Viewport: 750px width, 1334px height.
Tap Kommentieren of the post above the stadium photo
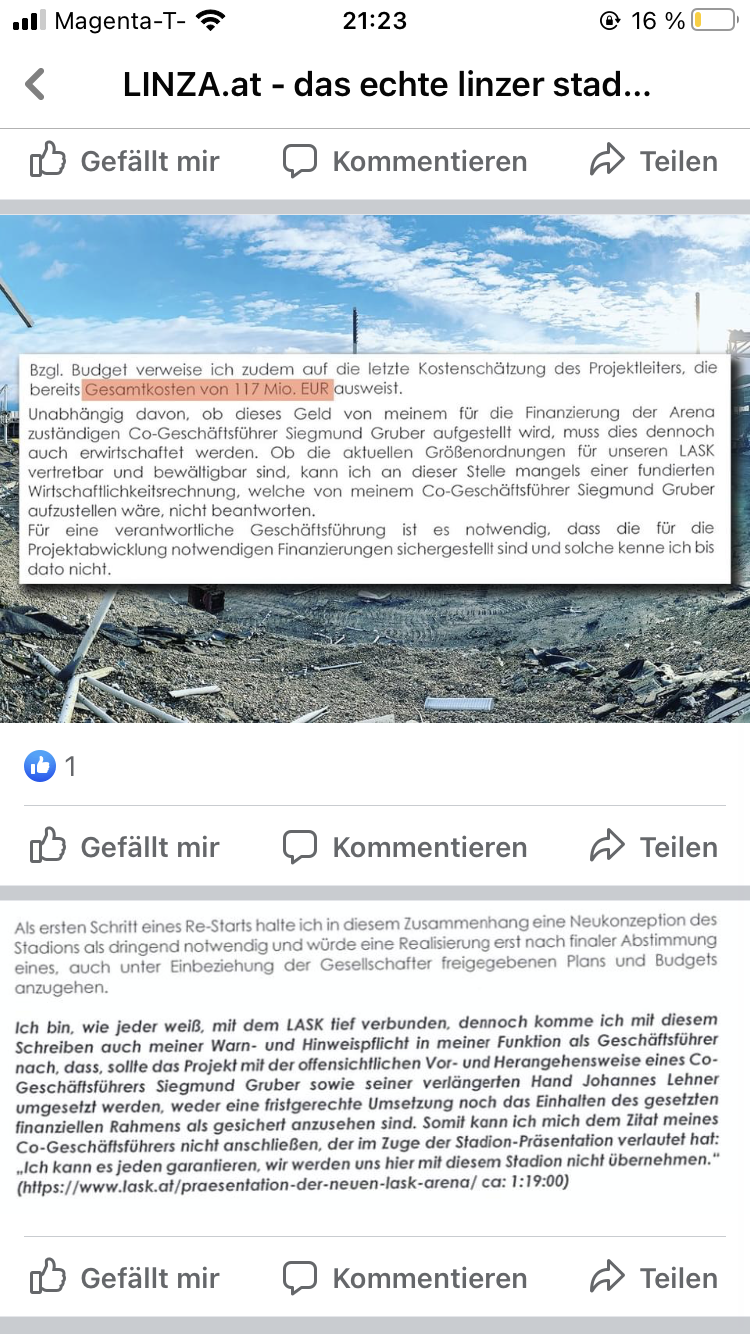(404, 161)
